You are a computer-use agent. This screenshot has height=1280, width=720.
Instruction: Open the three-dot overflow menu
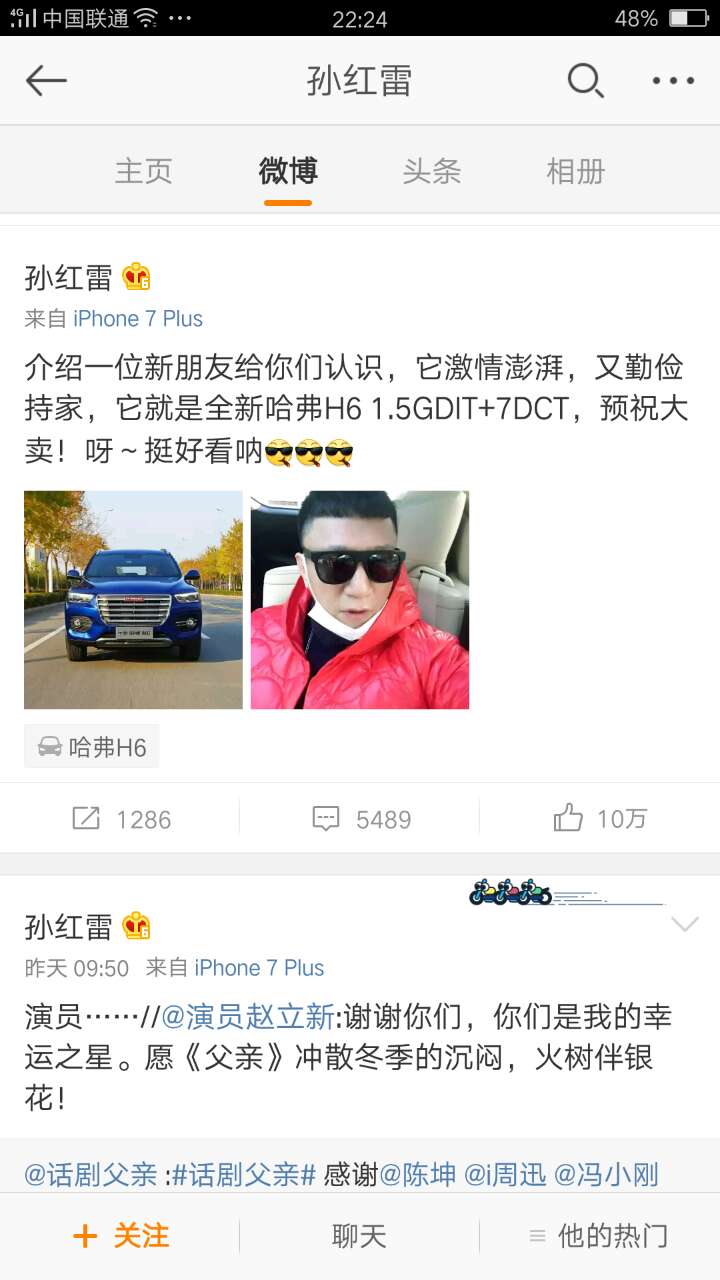[673, 81]
